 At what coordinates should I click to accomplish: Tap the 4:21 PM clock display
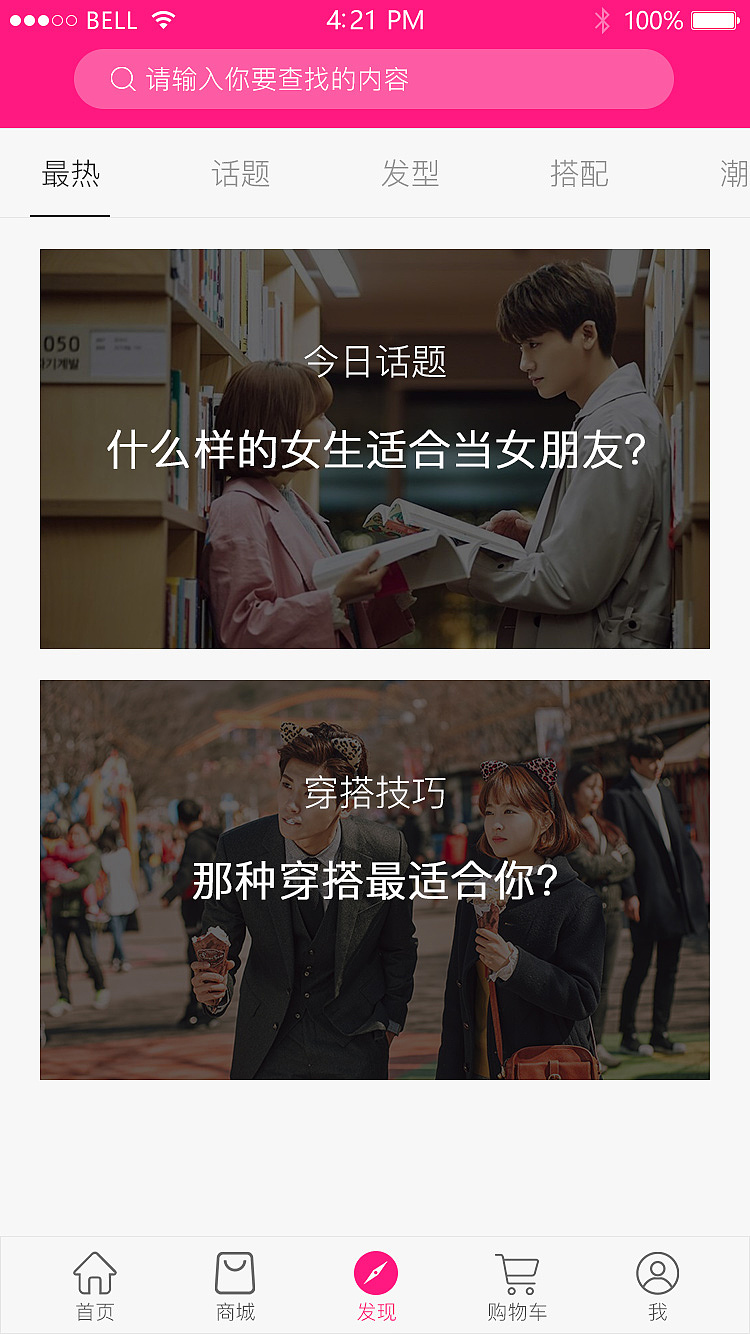point(375,19)
